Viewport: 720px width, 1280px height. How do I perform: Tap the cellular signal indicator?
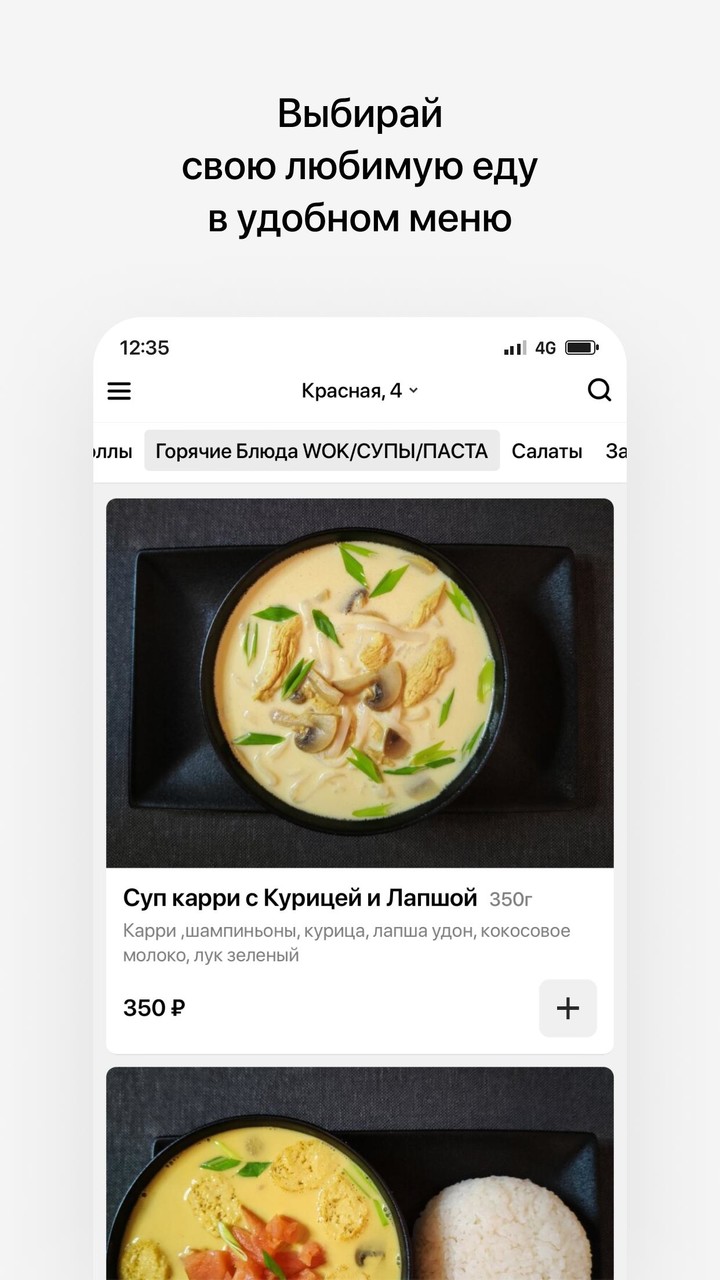[514, 346]
